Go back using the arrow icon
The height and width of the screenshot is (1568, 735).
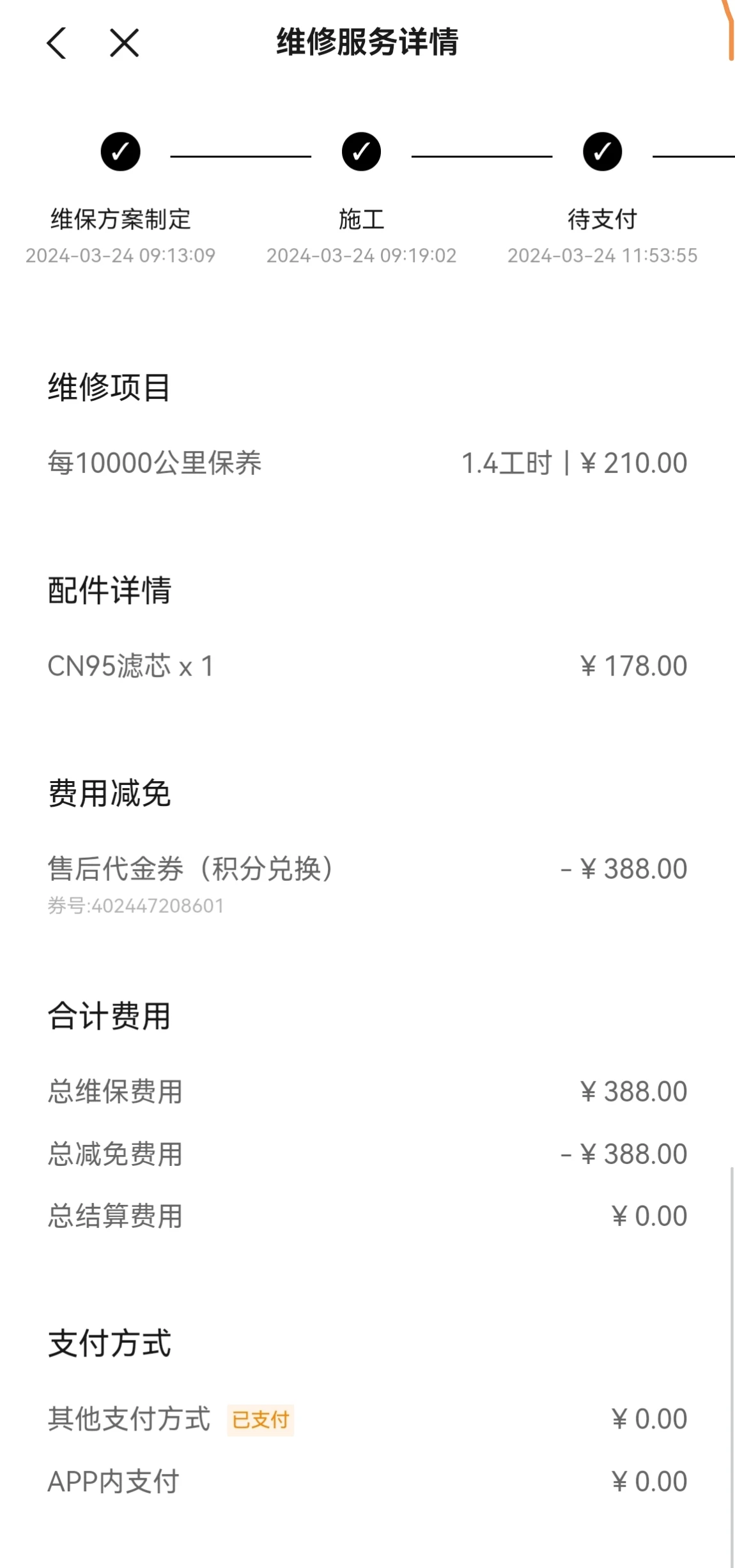[x=57, y=43]
